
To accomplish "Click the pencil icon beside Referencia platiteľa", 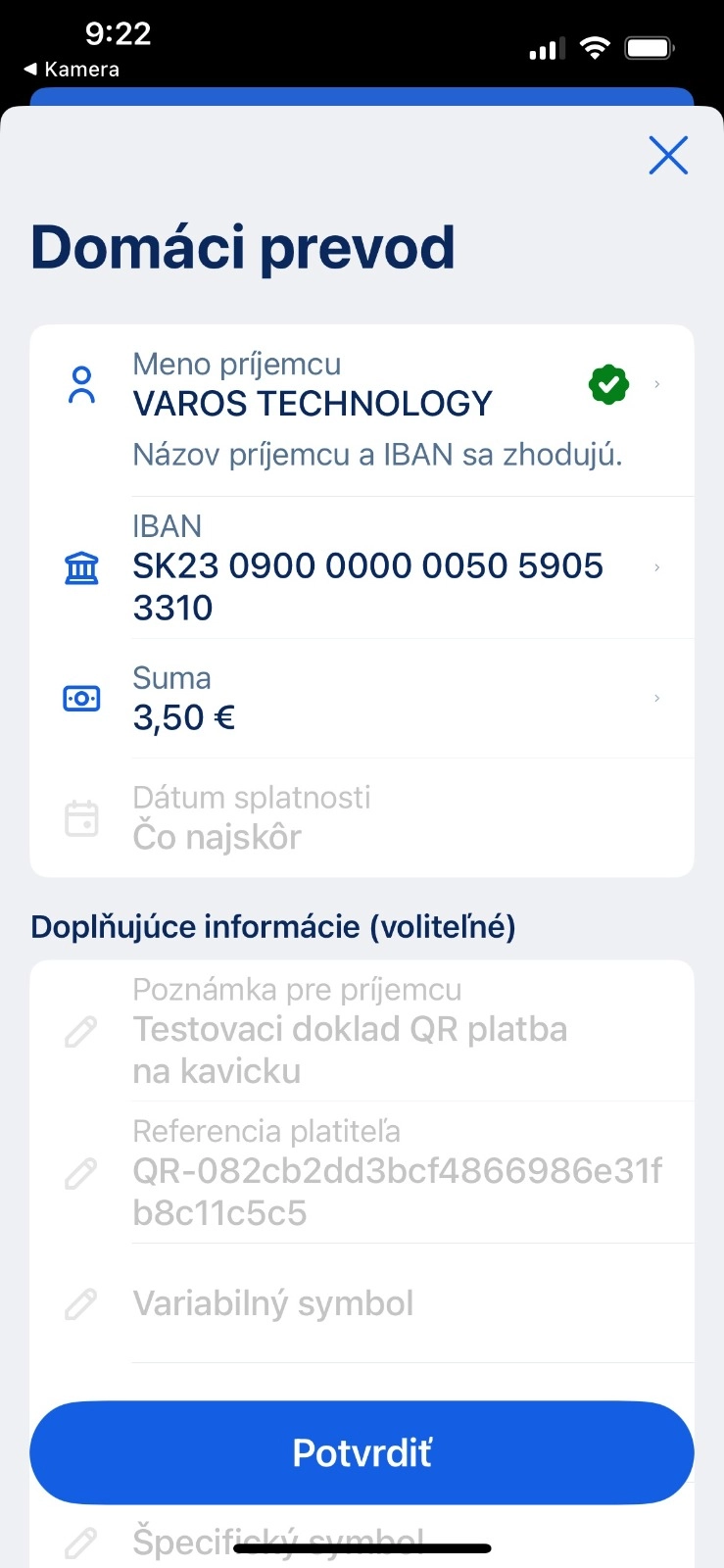I will point(82,1172).
